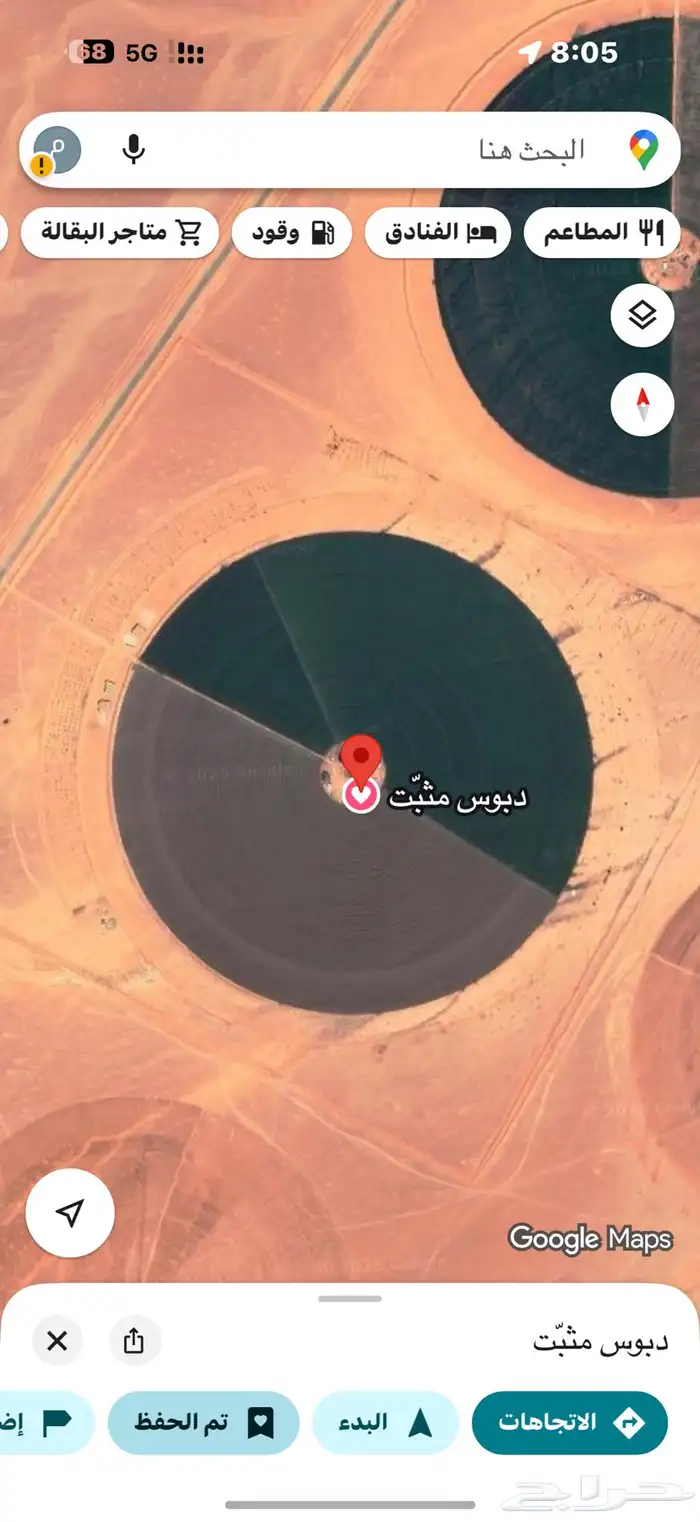The height and width of the screenshot is (1522, 700).
Task: Select the الفنادق hotels chip
Action: (x=438, y=233)
